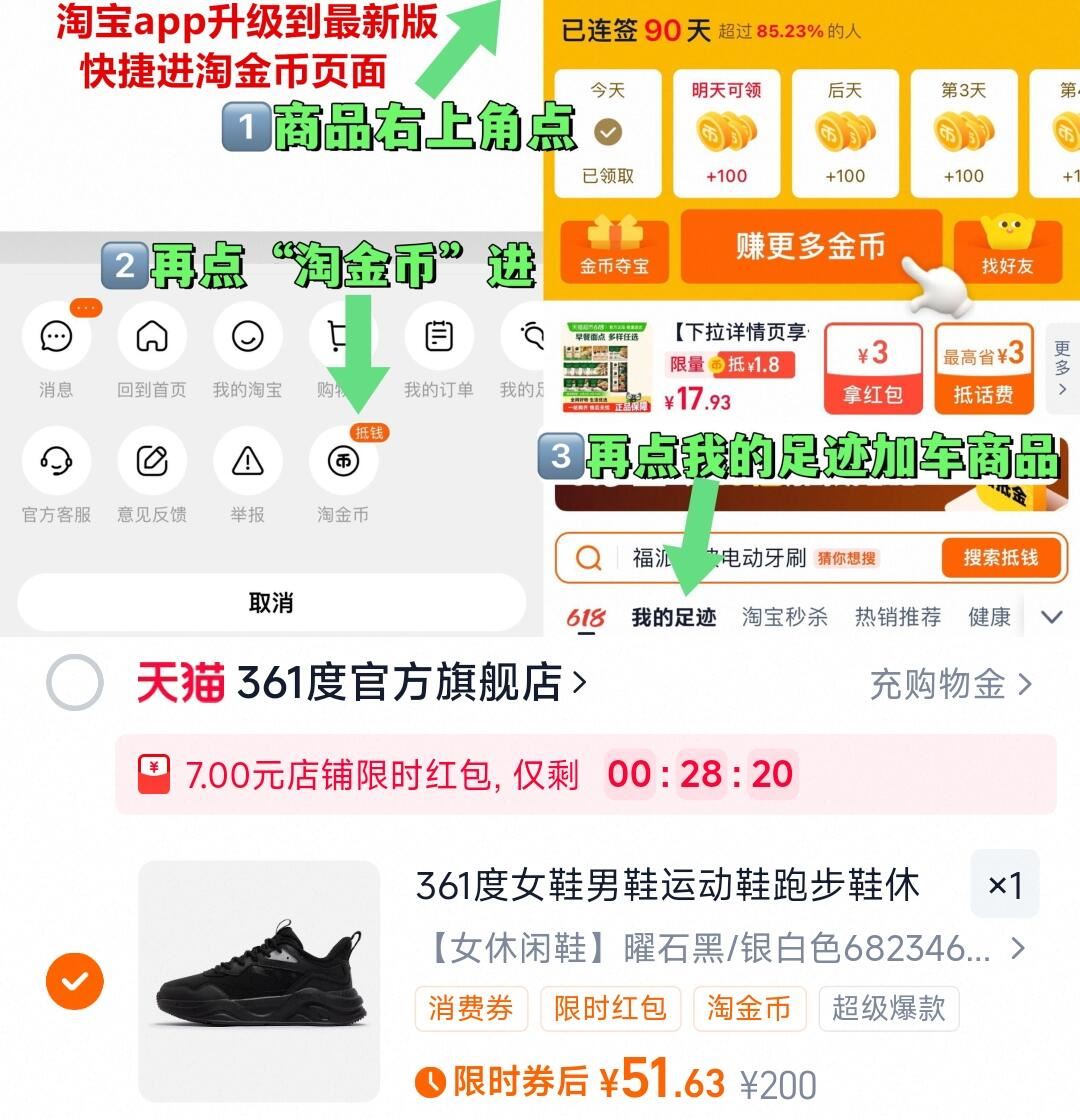1080x1118 pixels.
Task: Tap the 意见反馈 feedback icon
Action: 151,463
